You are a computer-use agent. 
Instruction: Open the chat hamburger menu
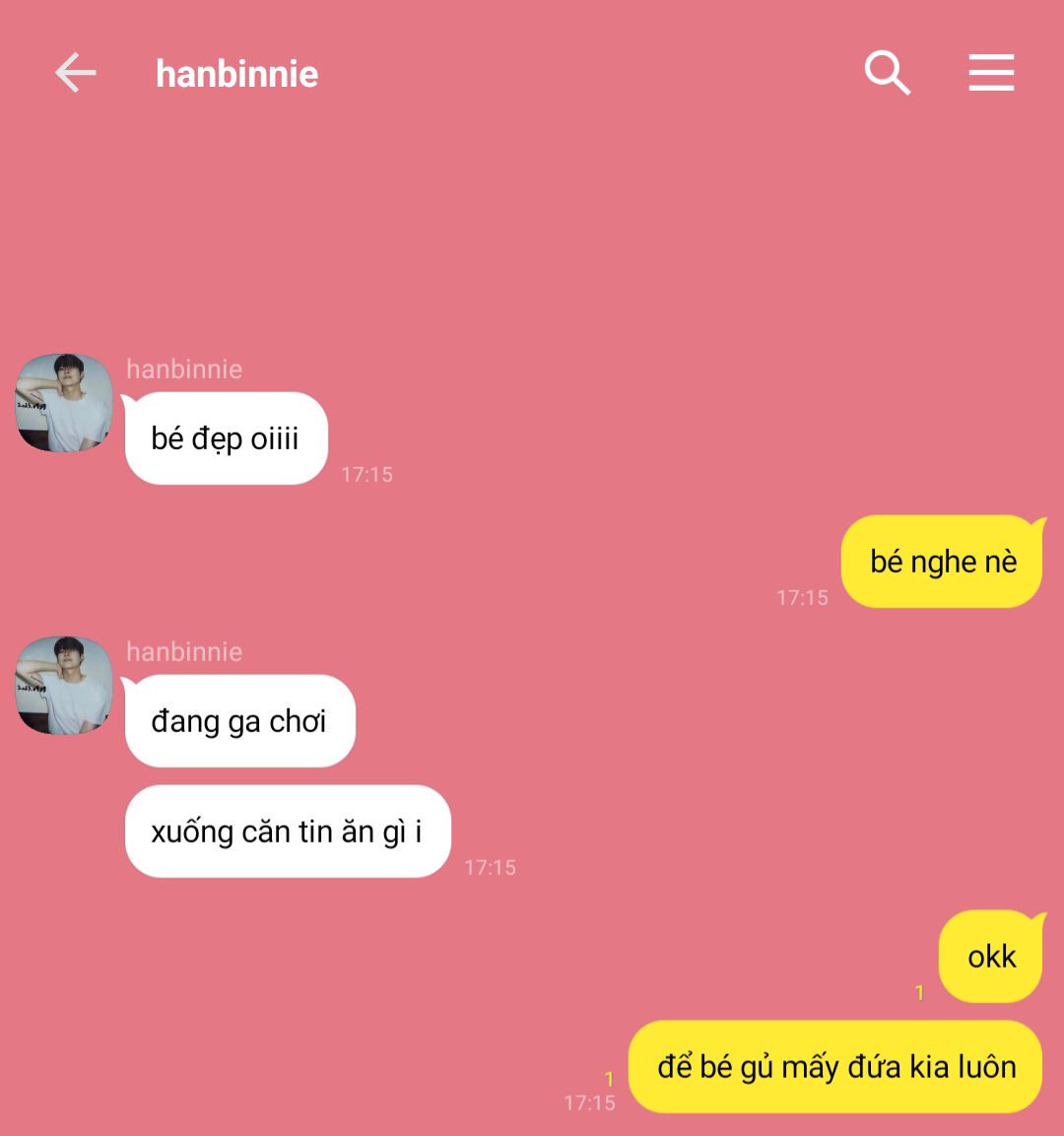pyautogui.click(x=991, y=73)
